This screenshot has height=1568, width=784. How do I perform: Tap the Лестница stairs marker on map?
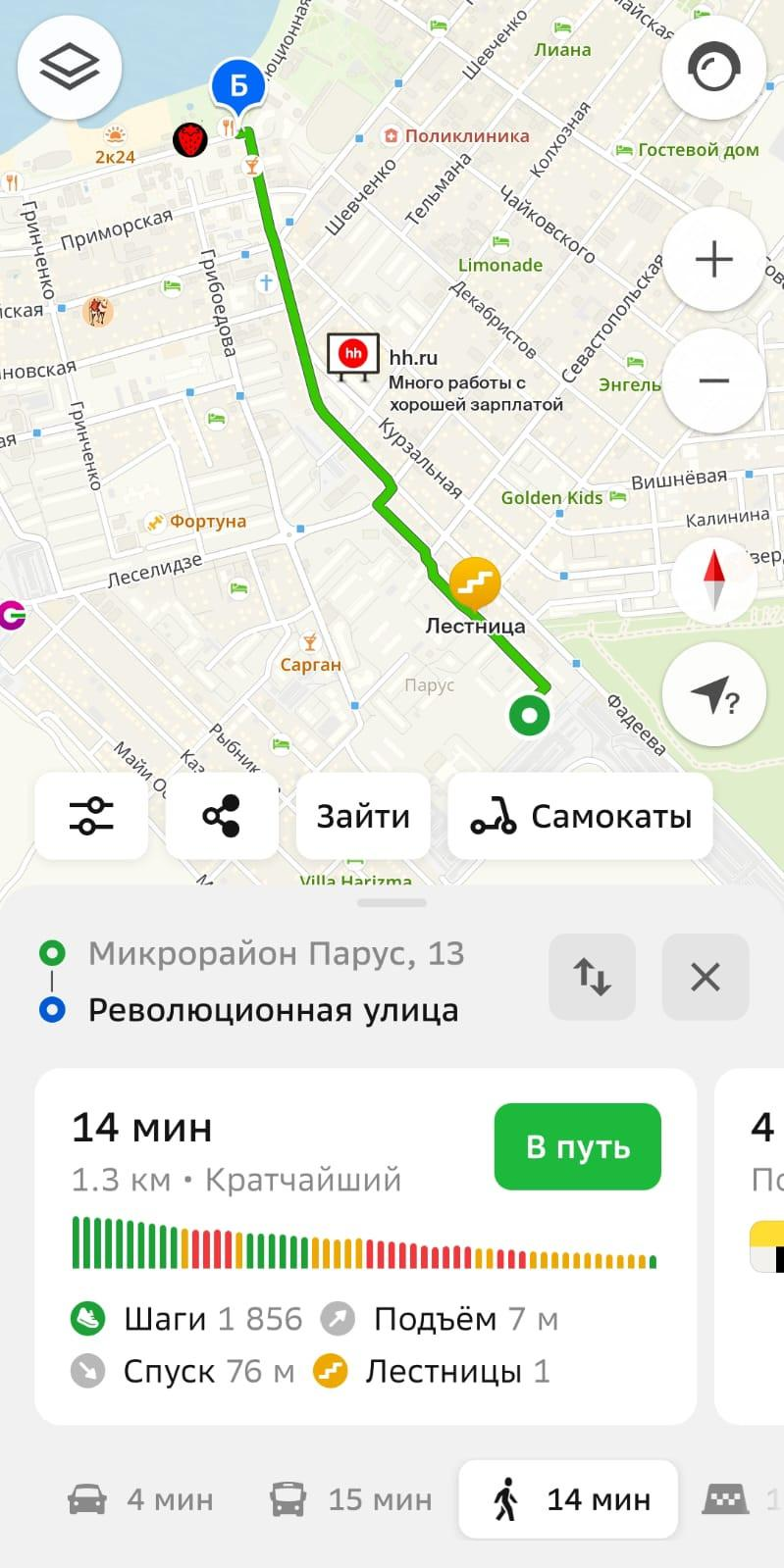coord(475,583)
